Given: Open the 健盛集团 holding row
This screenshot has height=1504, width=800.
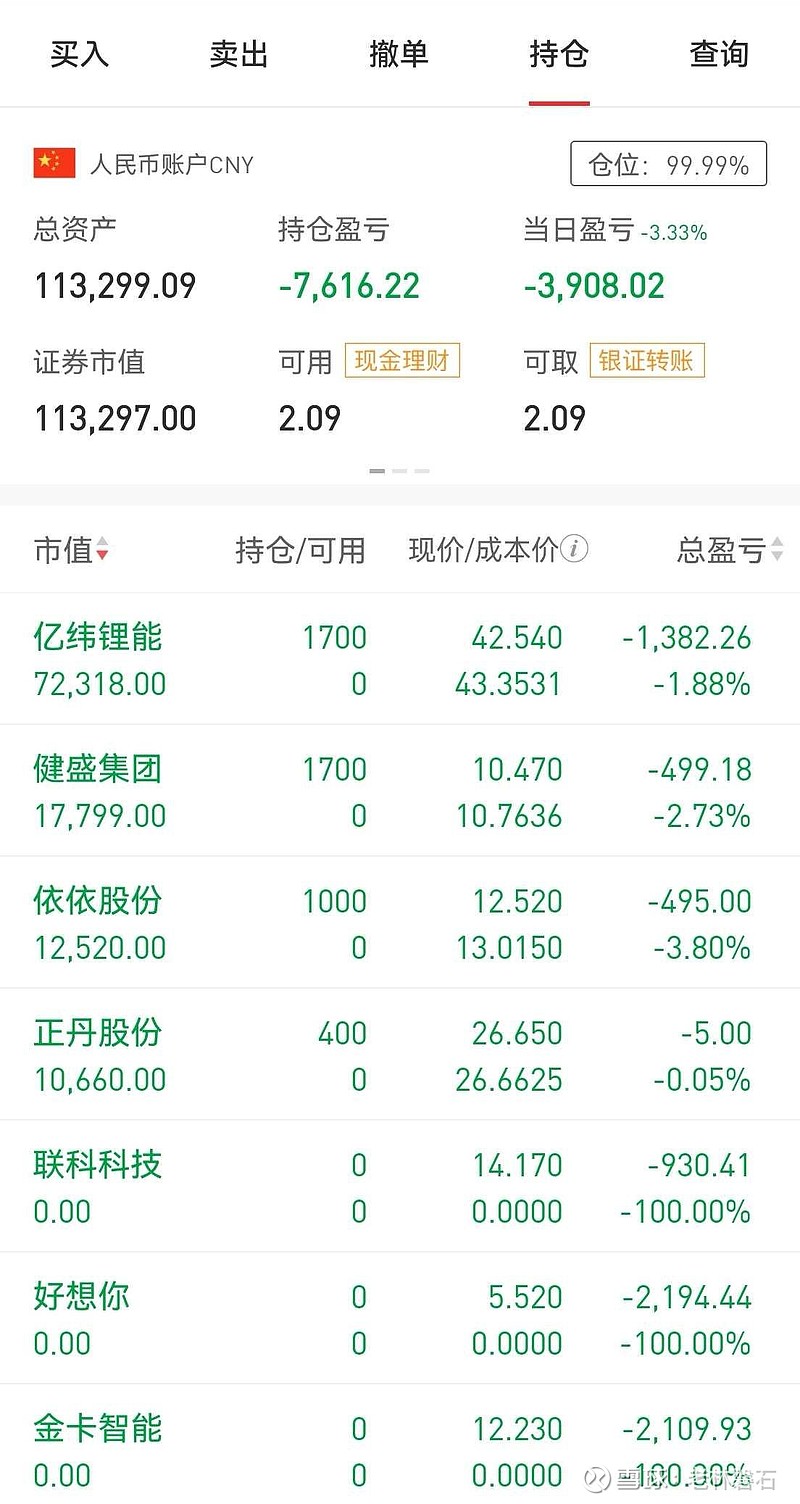Looking at the screenshot, I should [x=400, y=791].
